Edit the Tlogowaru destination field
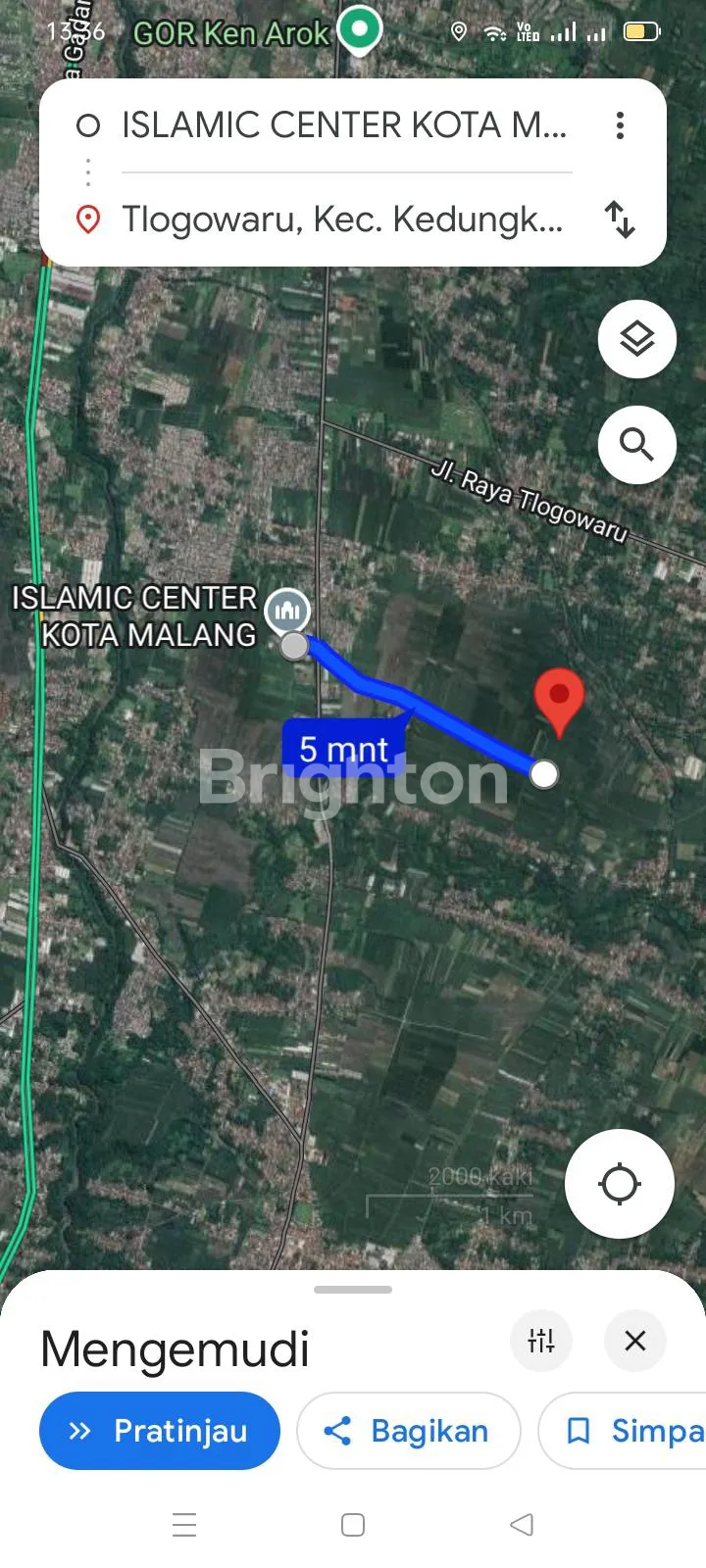Image resolution: width=706 pixels, height=1568 pixels. tap(341, 220)
